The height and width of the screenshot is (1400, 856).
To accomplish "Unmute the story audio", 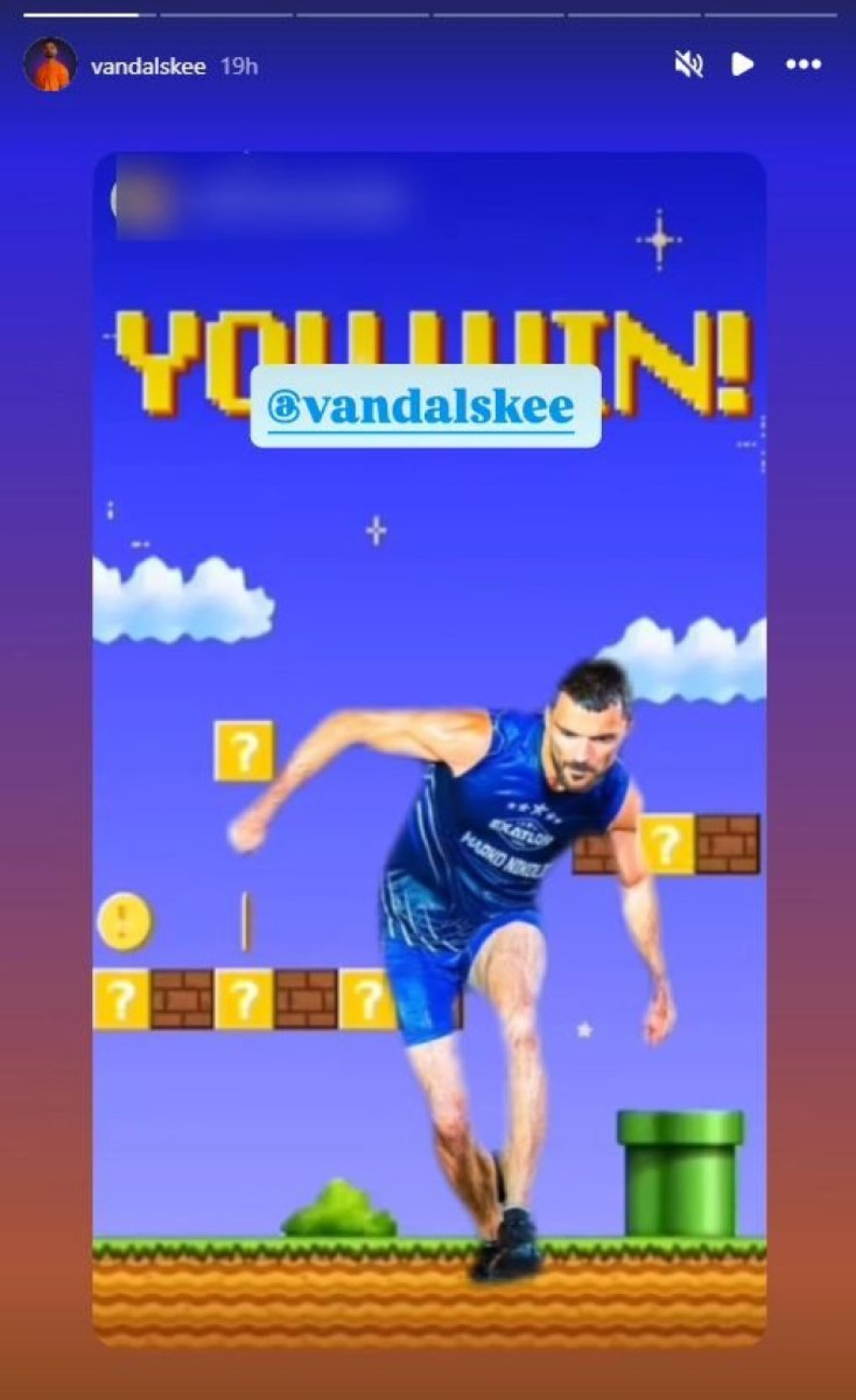I will click(688, 64).
